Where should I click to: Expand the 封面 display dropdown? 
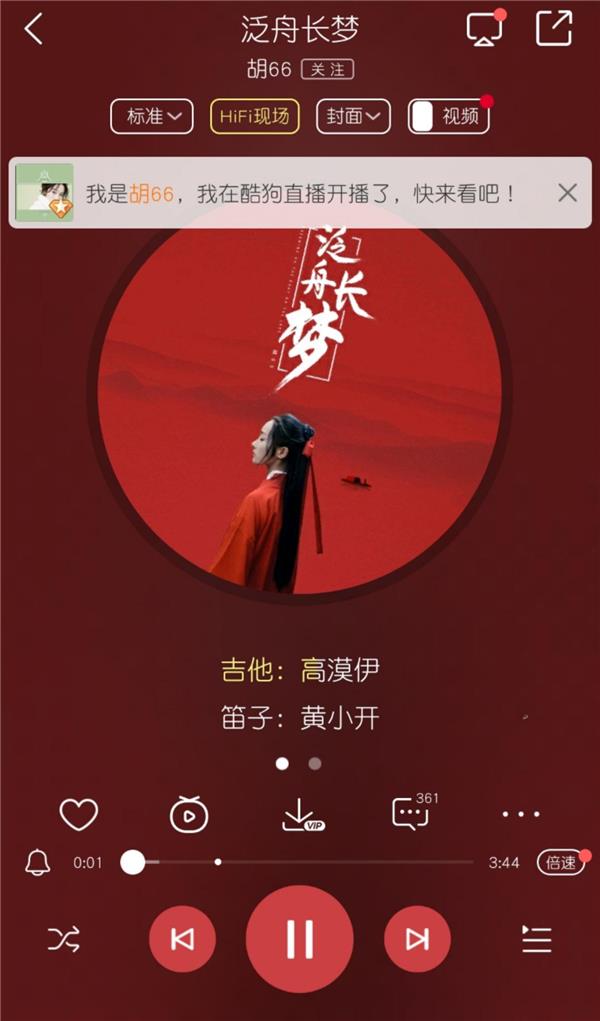352,116
